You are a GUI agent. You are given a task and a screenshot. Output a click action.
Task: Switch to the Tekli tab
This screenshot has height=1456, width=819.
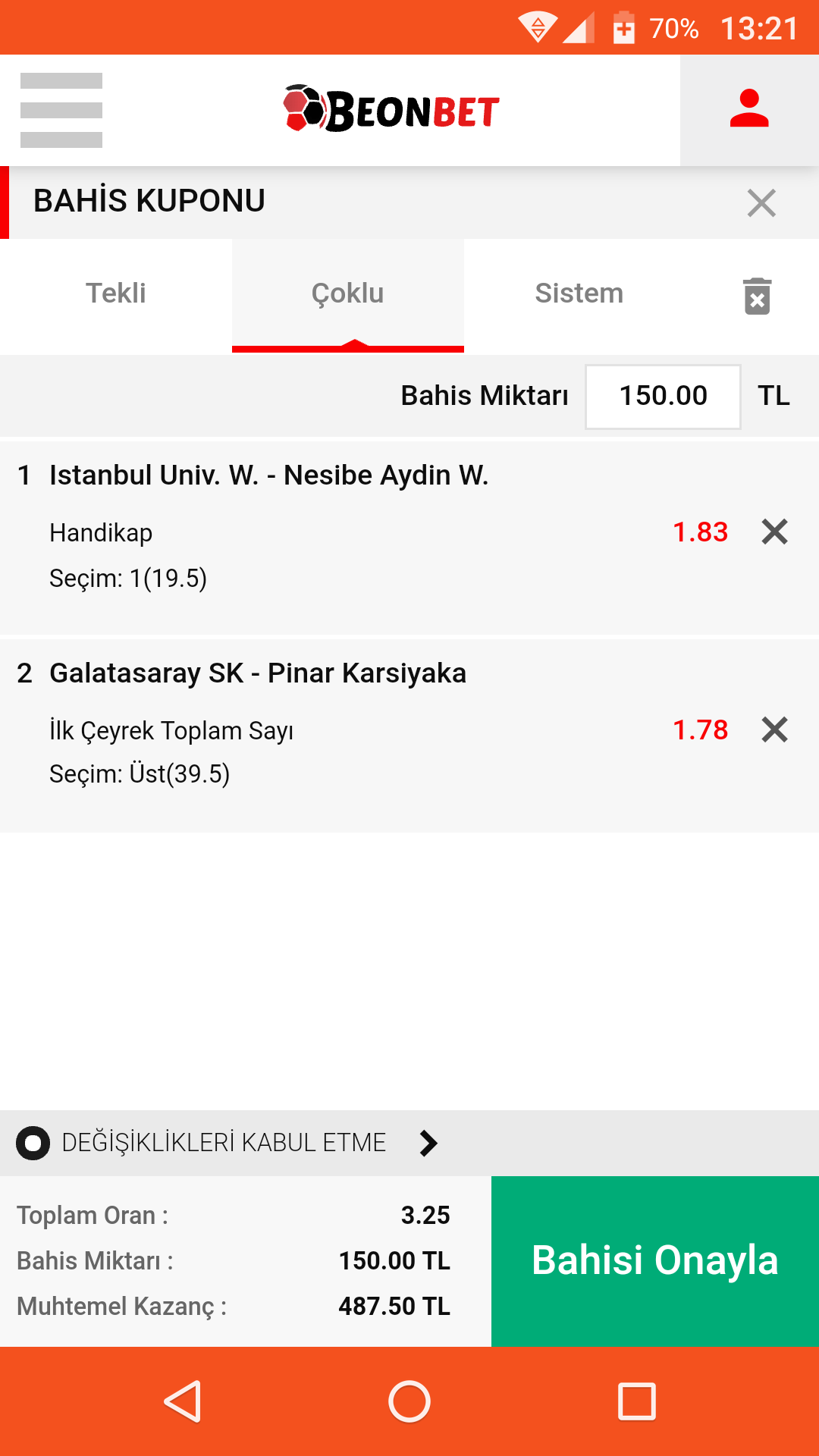[x=116, y=293]
